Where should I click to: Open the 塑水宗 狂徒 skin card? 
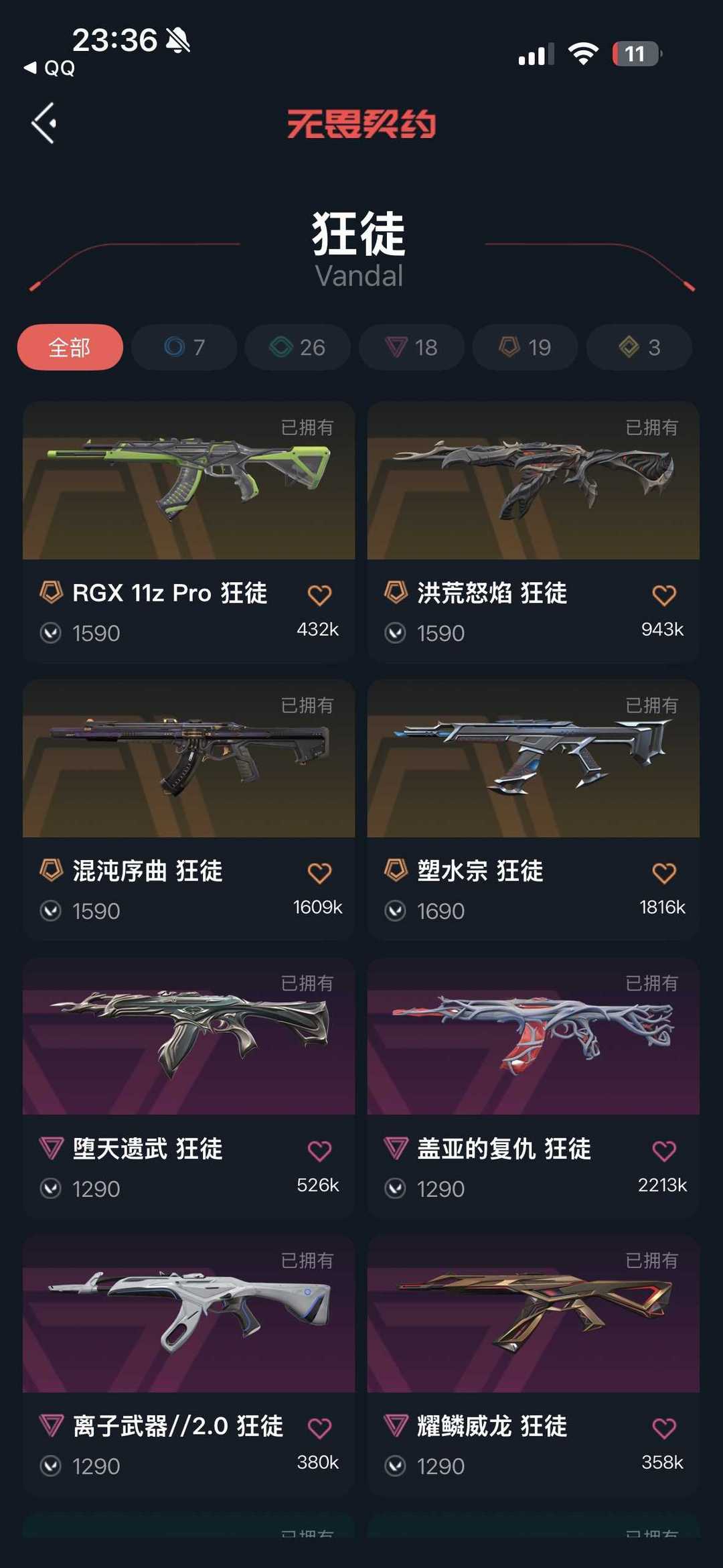(533, 759)
